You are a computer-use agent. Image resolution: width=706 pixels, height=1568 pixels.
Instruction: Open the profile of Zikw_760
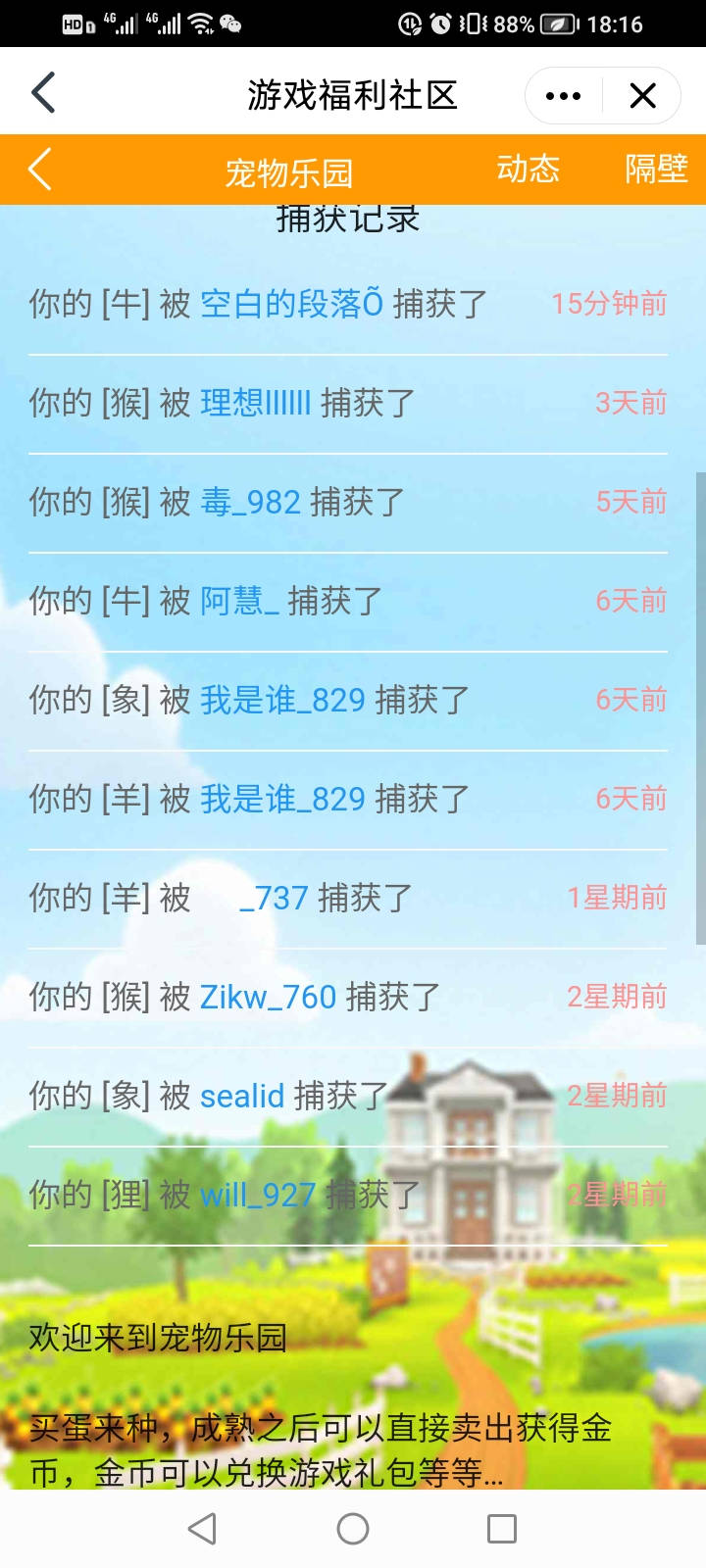tap(268, 997)
